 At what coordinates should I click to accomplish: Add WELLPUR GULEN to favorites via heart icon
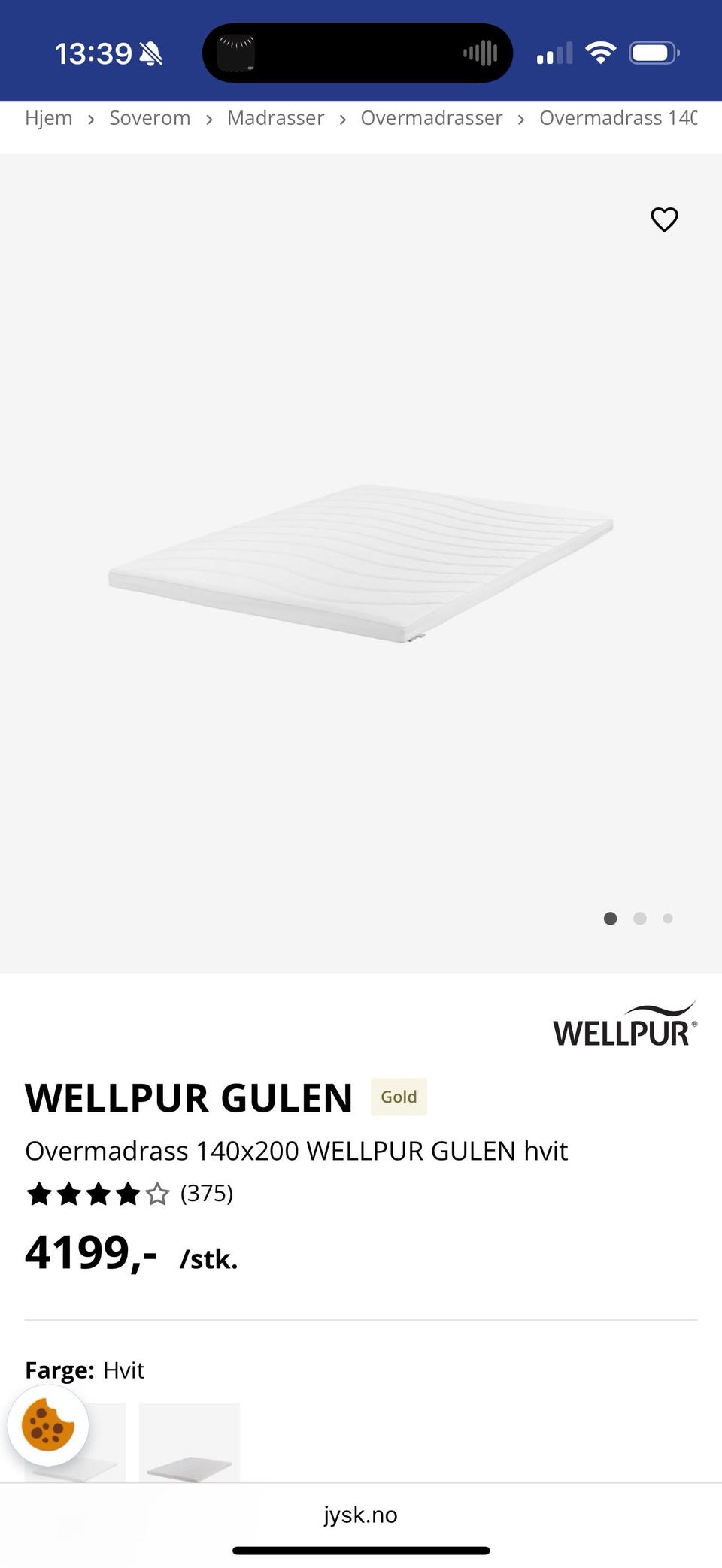[x=664, y=219]
